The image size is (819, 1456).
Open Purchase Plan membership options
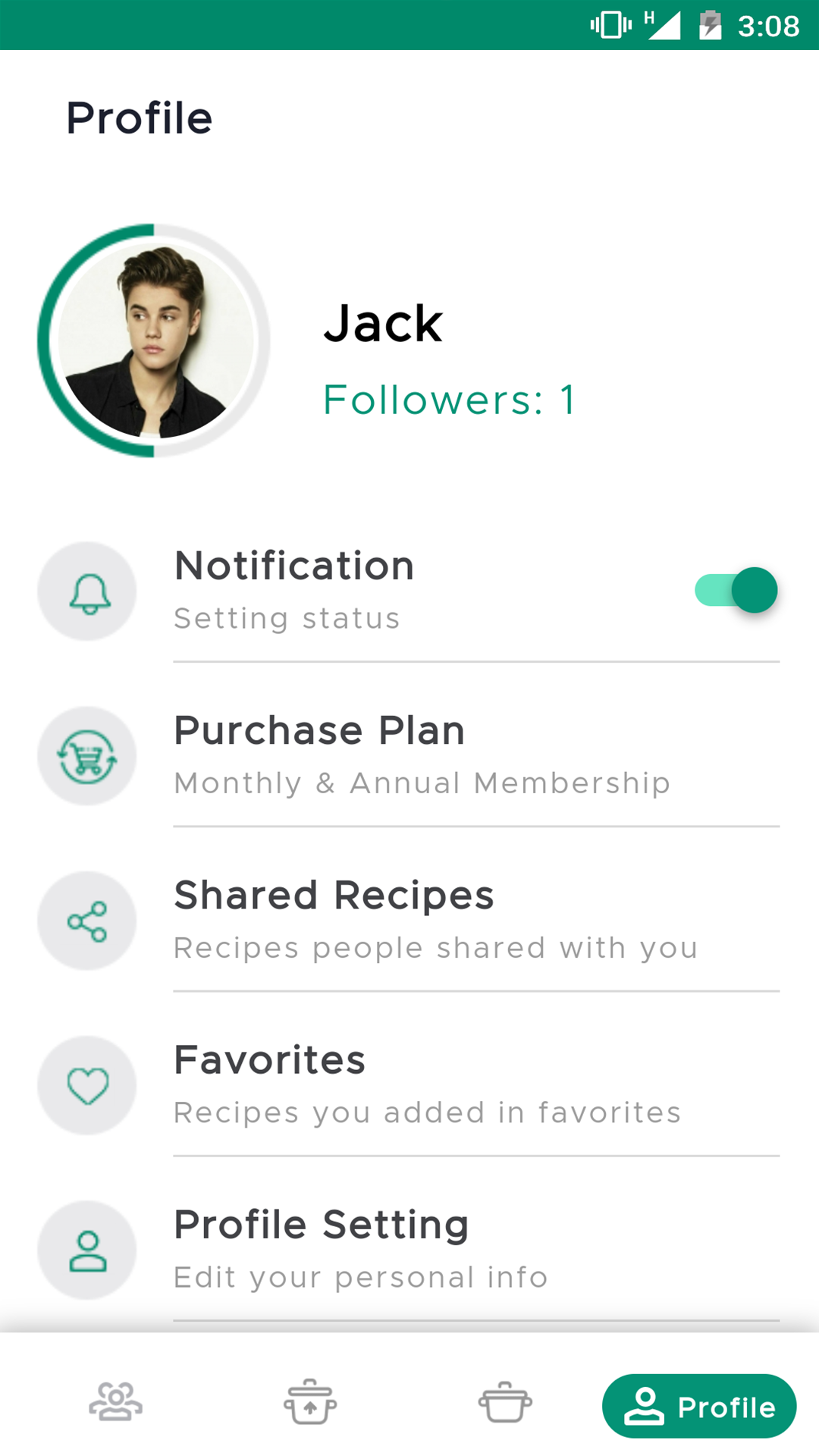pos(409,755)
